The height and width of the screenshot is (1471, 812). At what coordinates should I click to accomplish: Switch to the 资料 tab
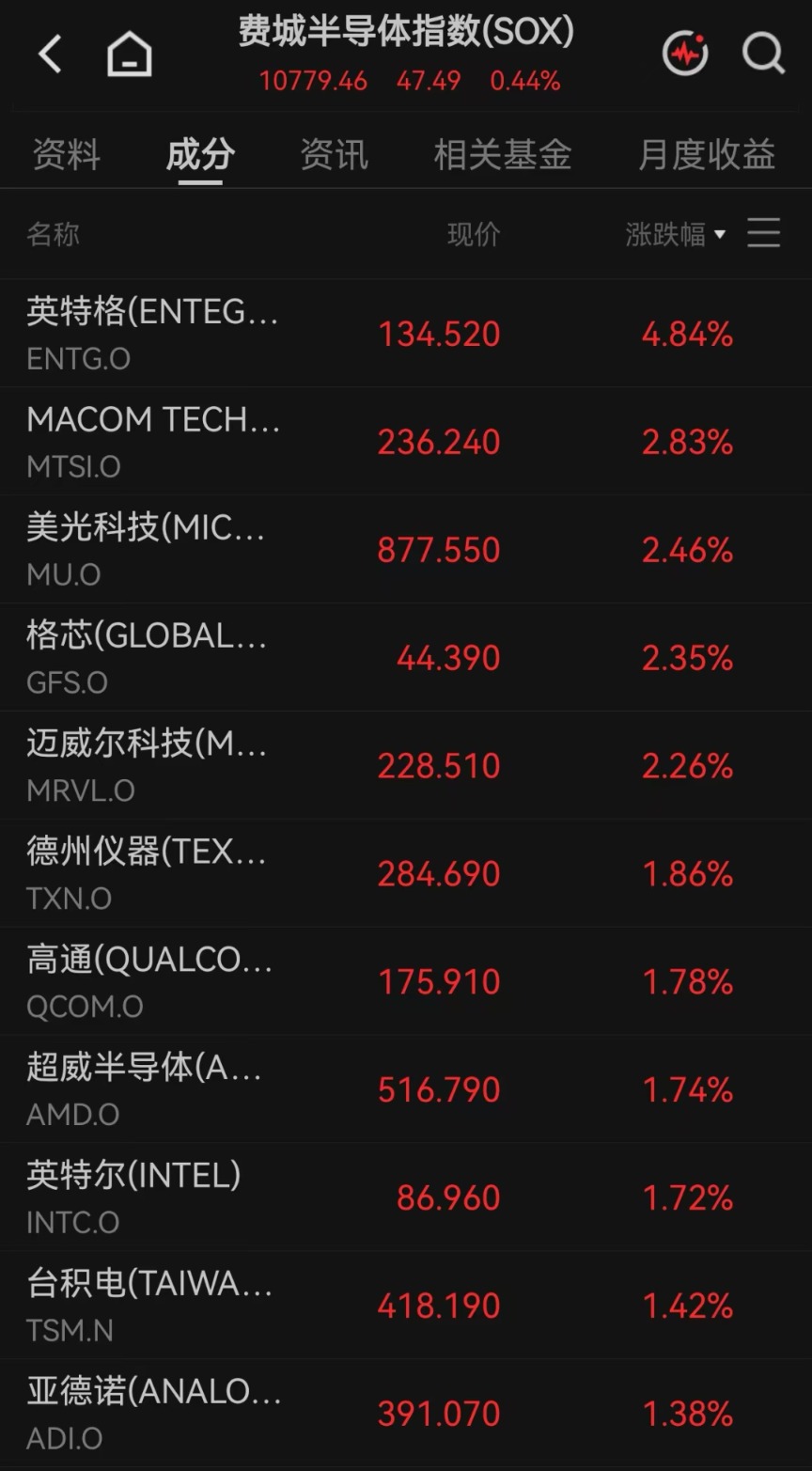67,154
